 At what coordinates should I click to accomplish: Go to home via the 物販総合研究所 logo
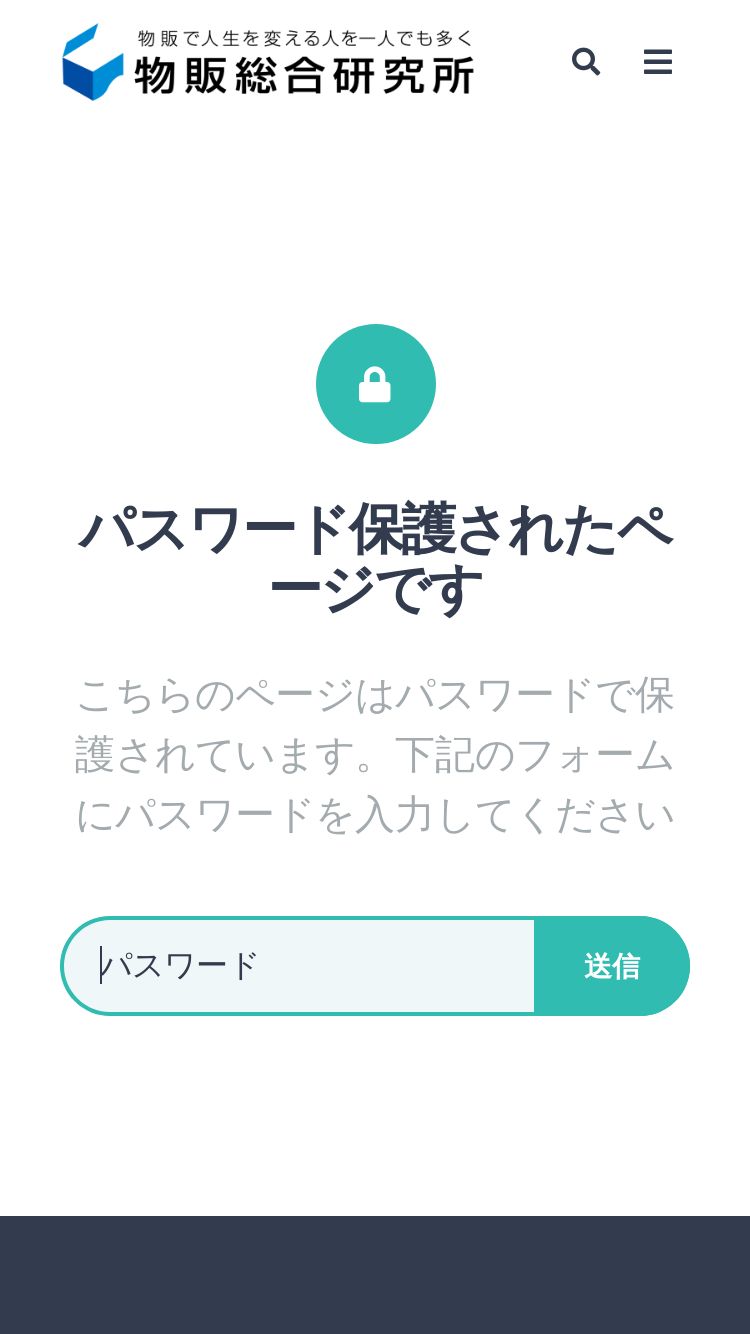tap(268, 62)
